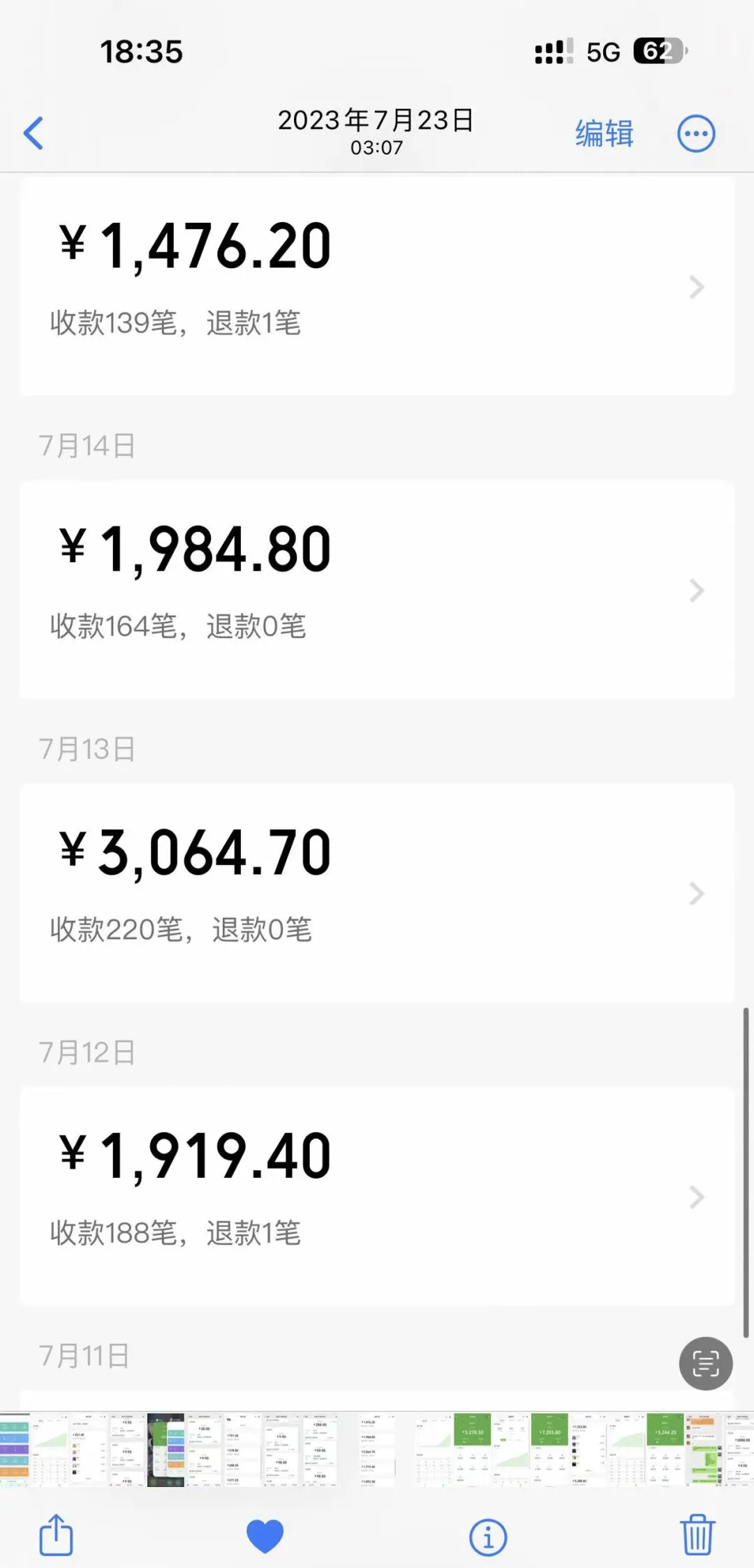Activate the Live Text detection icon
The image size is (754, 1568).
click(705, 1364)
